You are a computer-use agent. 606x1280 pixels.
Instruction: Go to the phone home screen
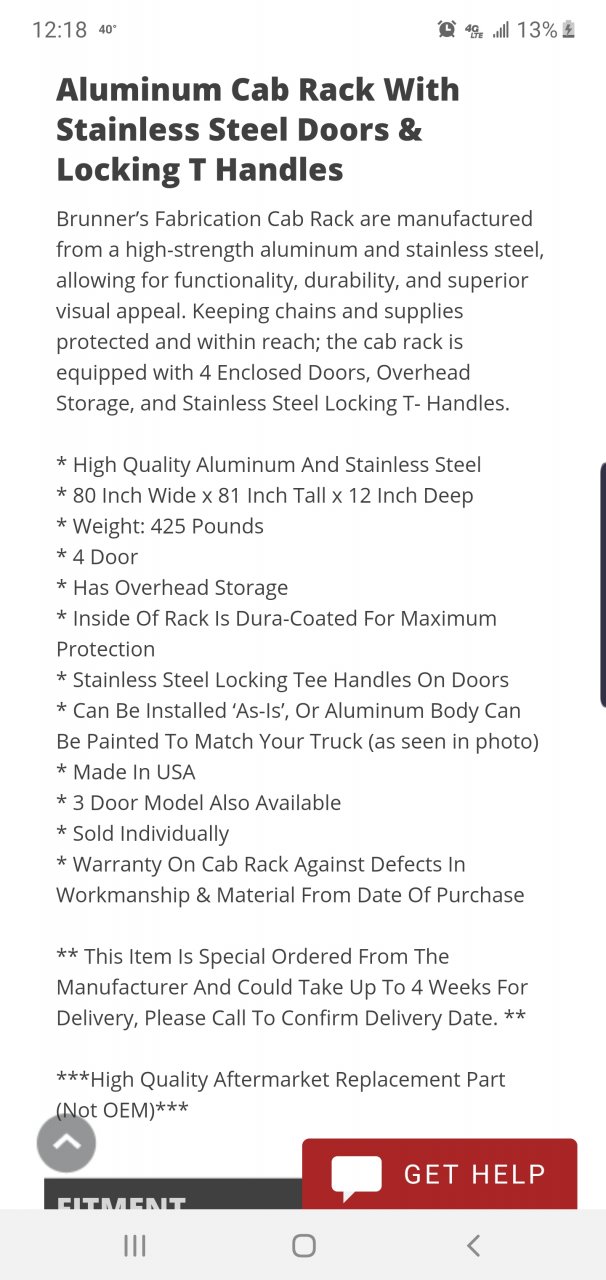(x=304, y=1245)
